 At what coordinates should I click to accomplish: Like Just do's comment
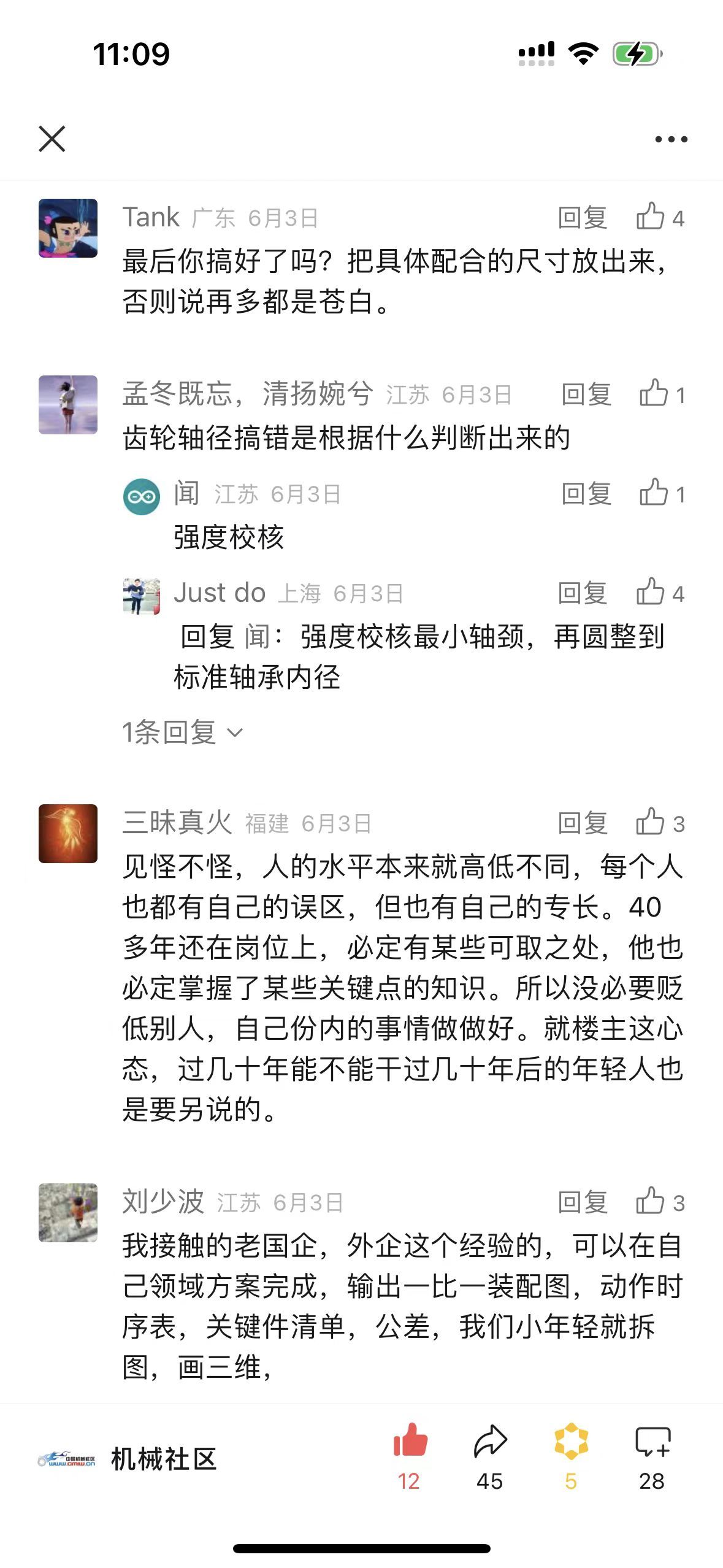(x=659, y=593)
